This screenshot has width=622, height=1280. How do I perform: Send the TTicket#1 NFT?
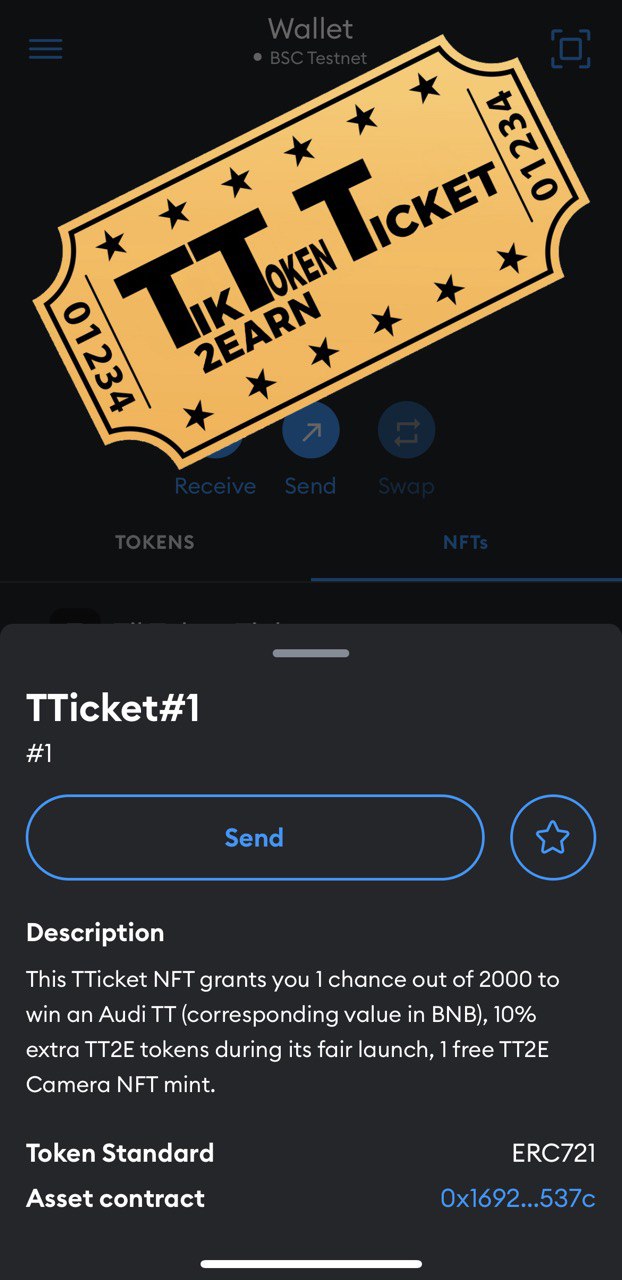point(255,837)
